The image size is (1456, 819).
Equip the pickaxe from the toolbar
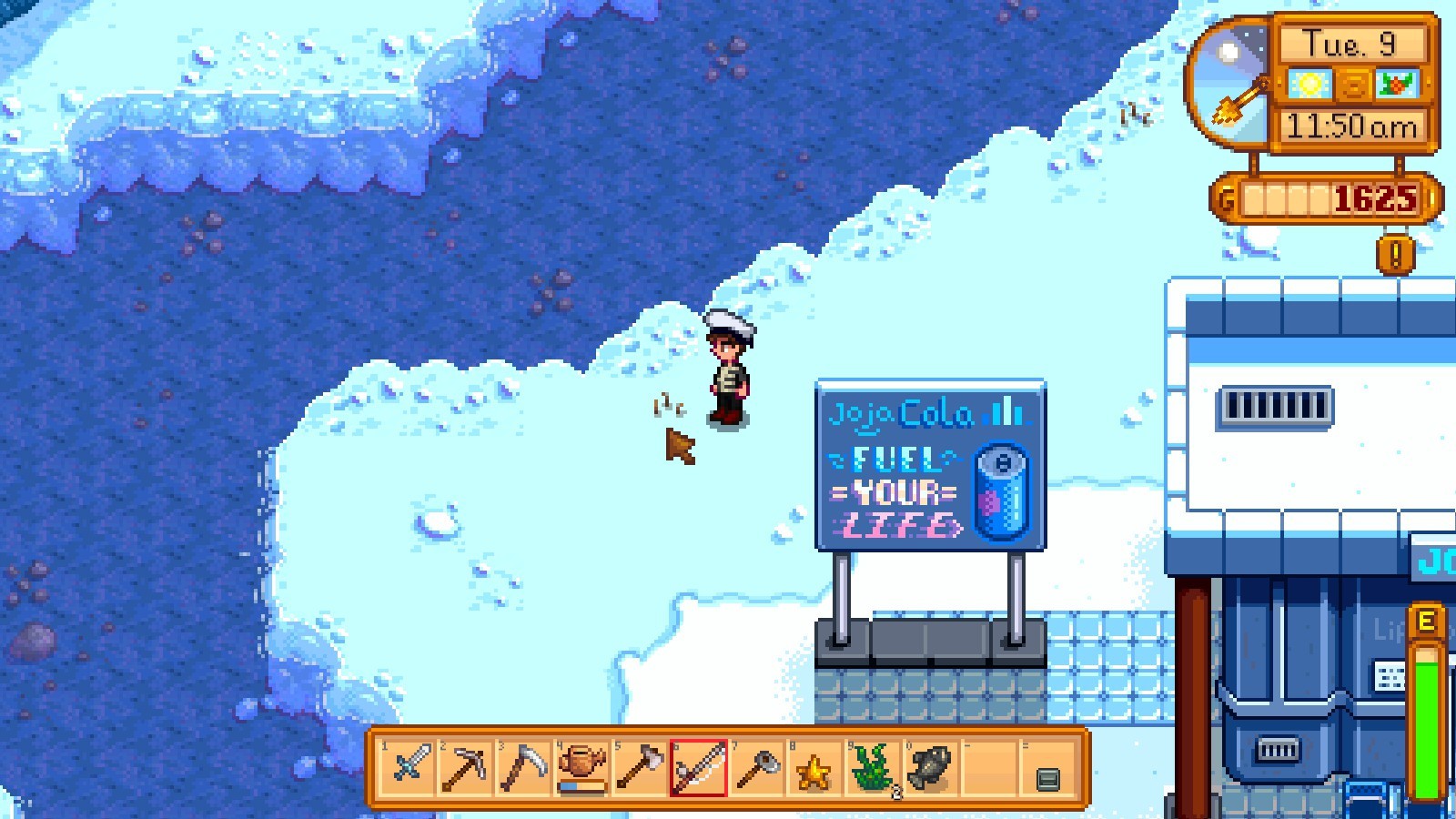466,767
